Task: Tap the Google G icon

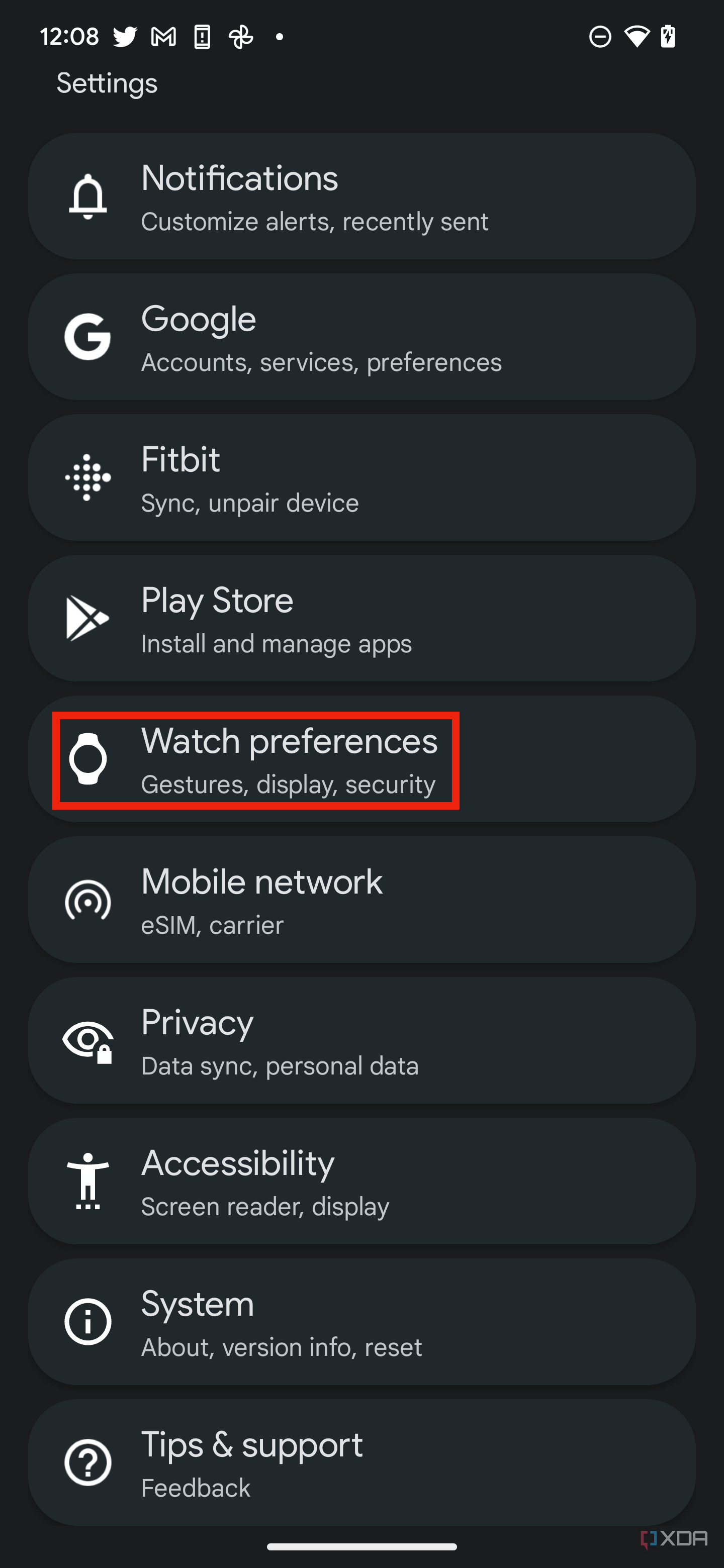Action: [x=88, y=338]
